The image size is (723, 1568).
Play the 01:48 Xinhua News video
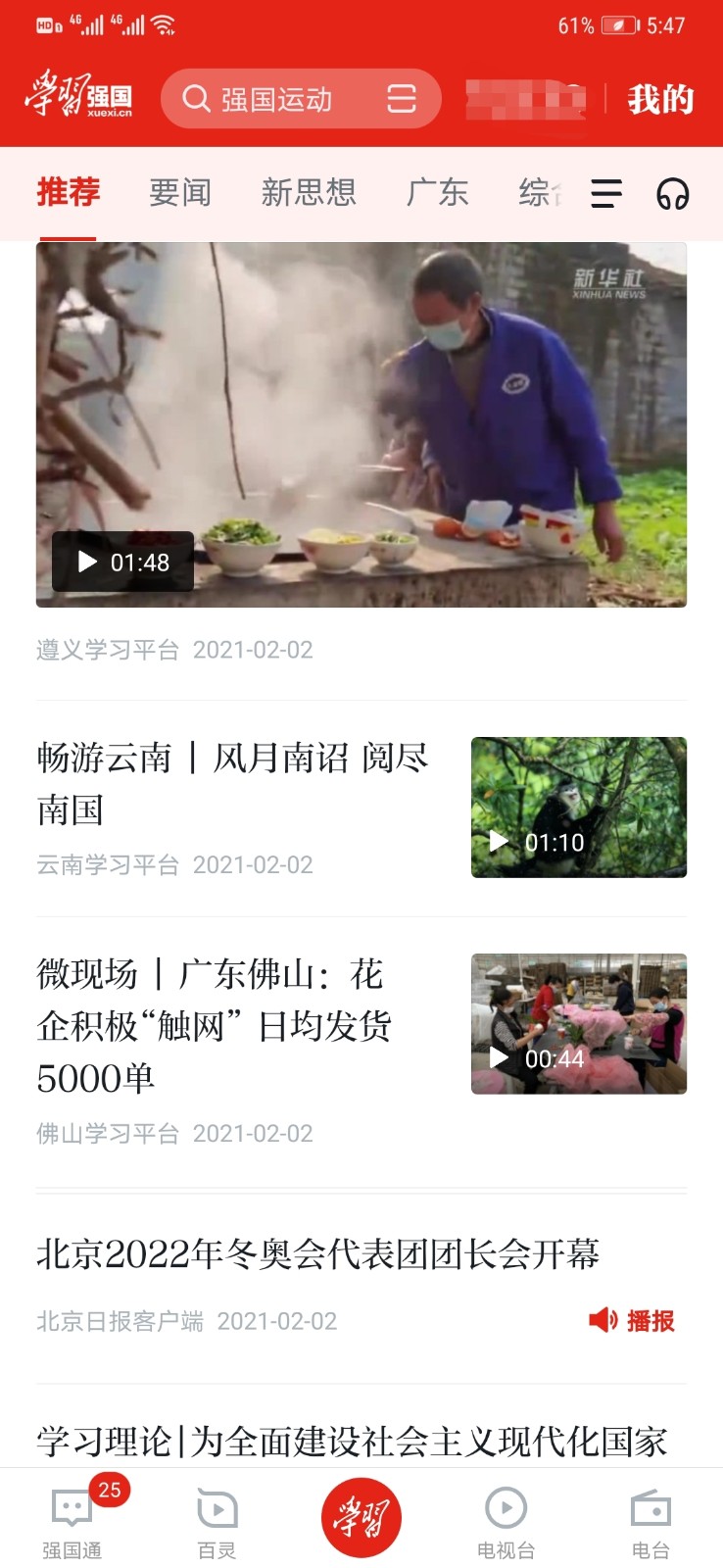click(361, 424)
